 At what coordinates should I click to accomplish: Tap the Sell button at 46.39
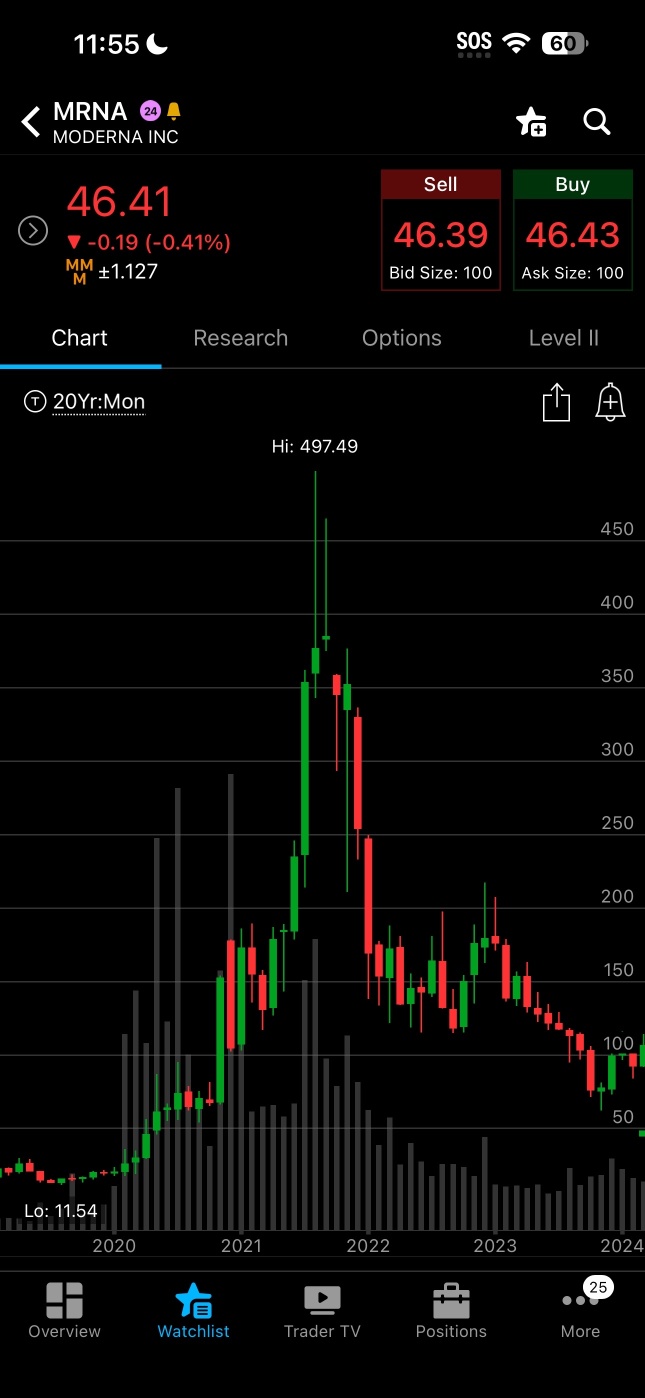coord(441,230)
